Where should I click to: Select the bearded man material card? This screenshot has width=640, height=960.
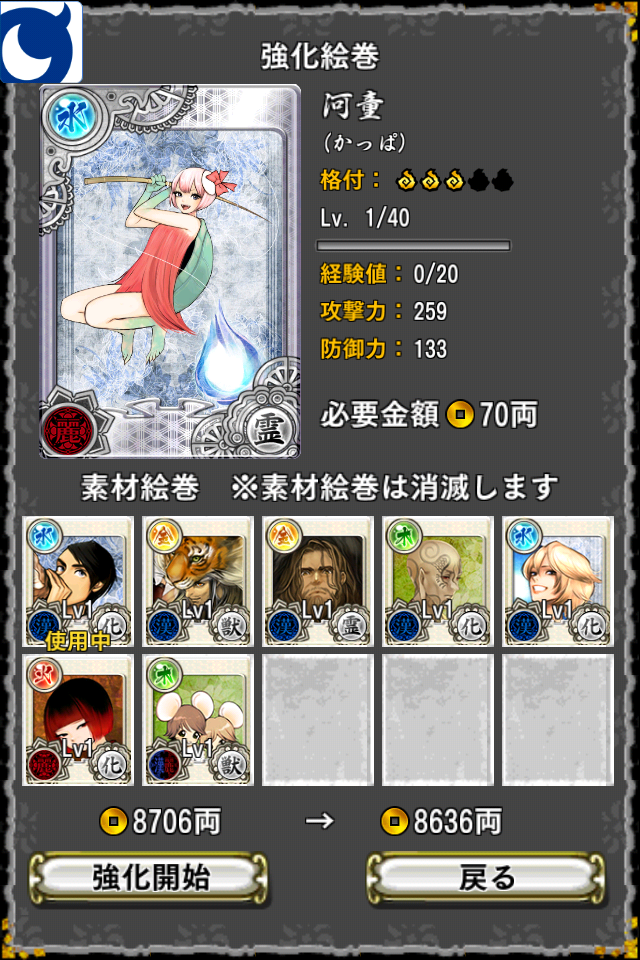coord(318,582)
